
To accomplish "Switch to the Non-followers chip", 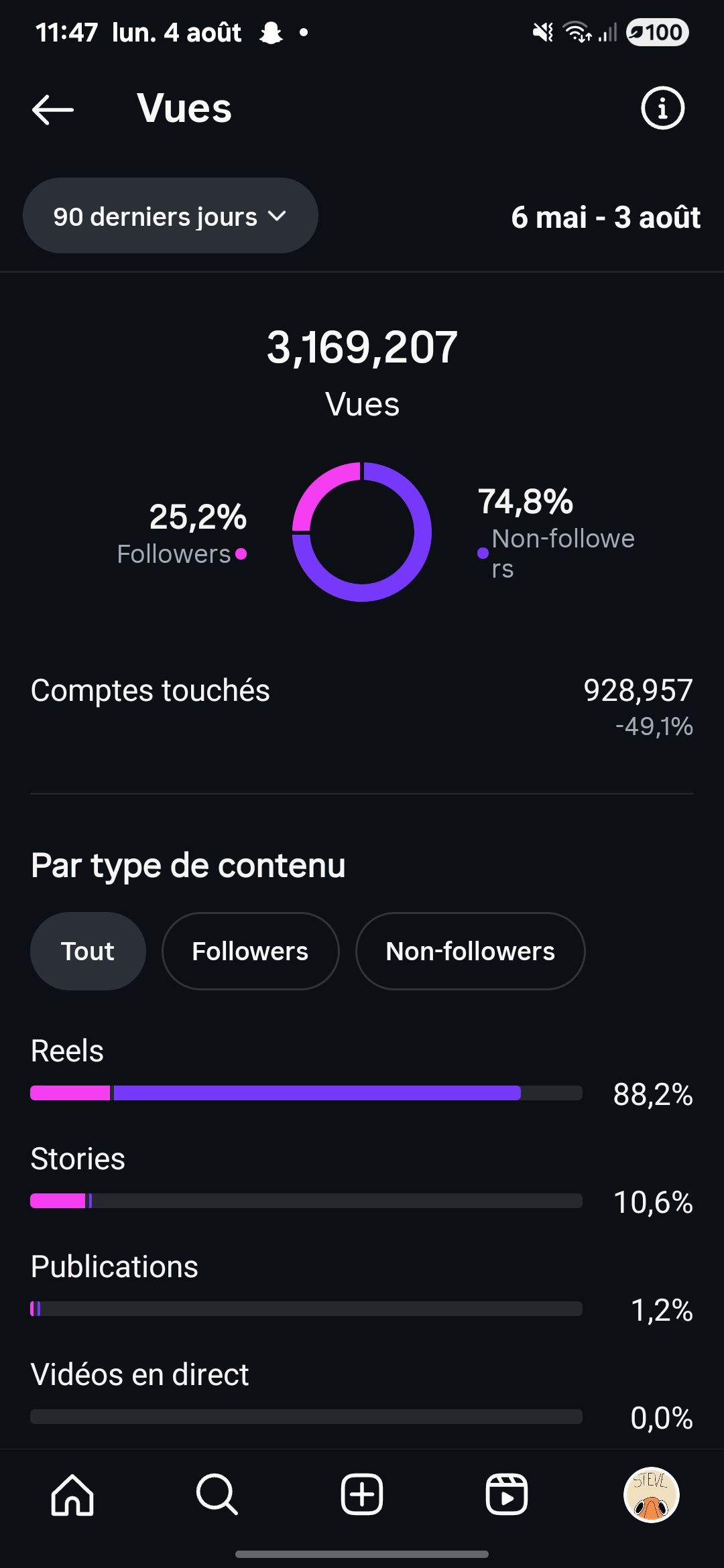I will 470,951.
